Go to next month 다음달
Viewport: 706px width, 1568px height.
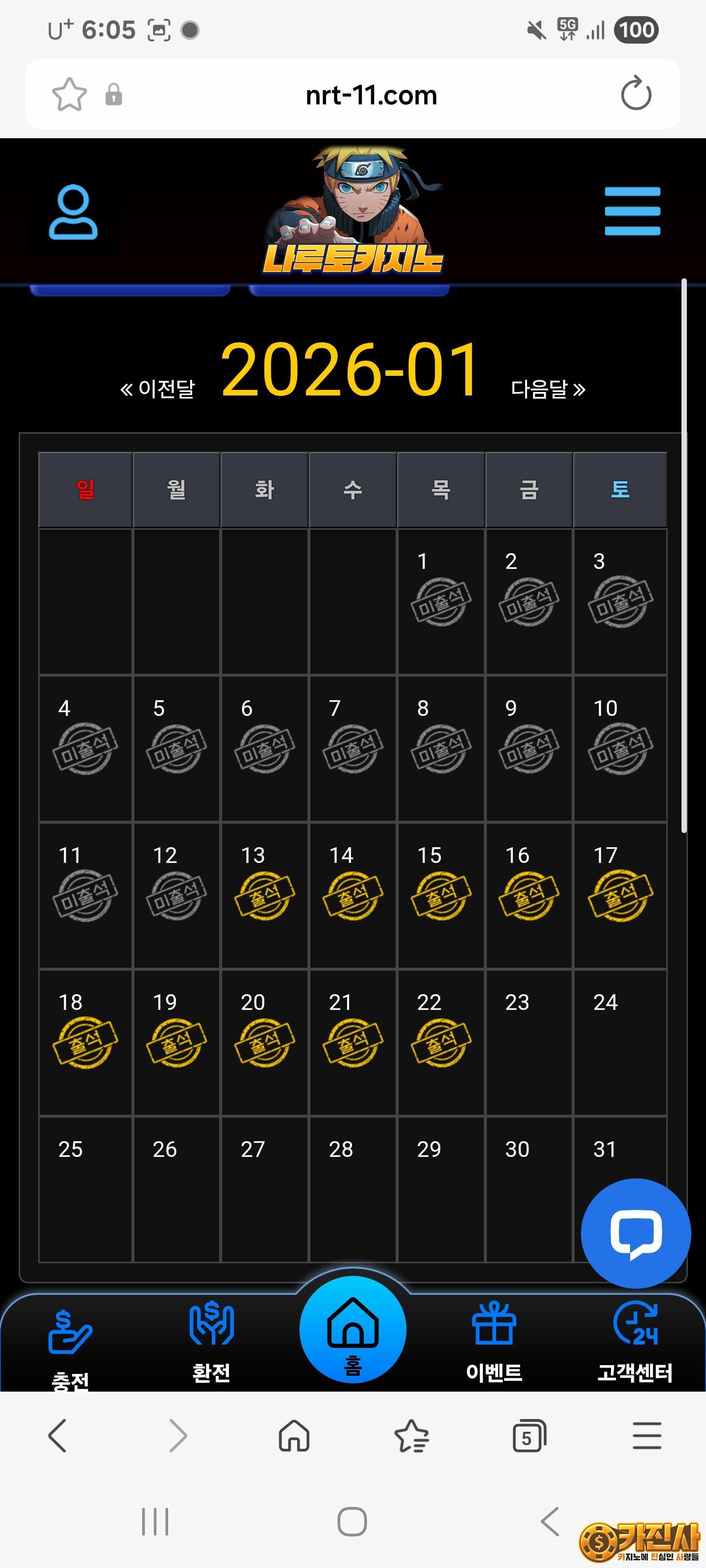pyautogui.click(x=548, y=389)
